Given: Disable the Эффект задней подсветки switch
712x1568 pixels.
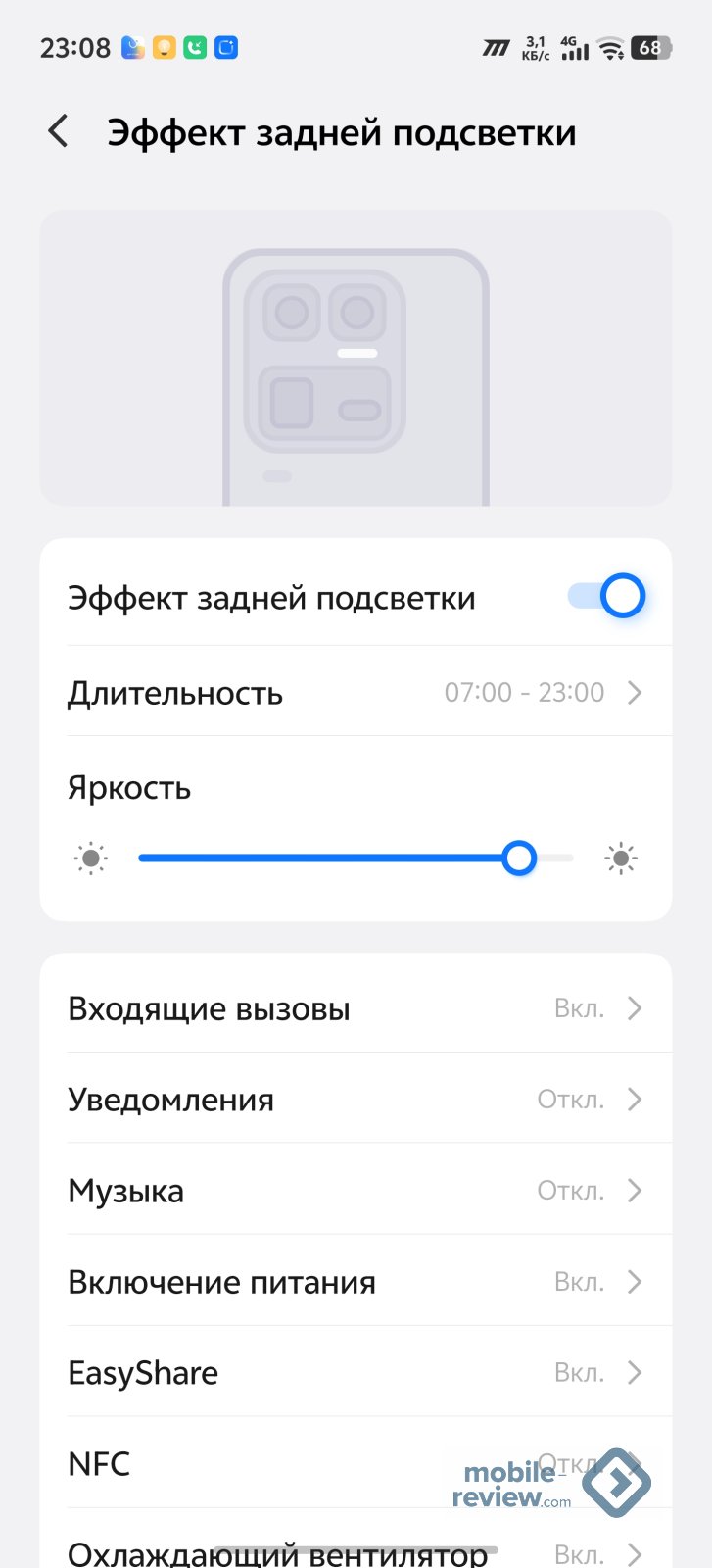Looking at the screenshot, I should (x=606, y=596).
